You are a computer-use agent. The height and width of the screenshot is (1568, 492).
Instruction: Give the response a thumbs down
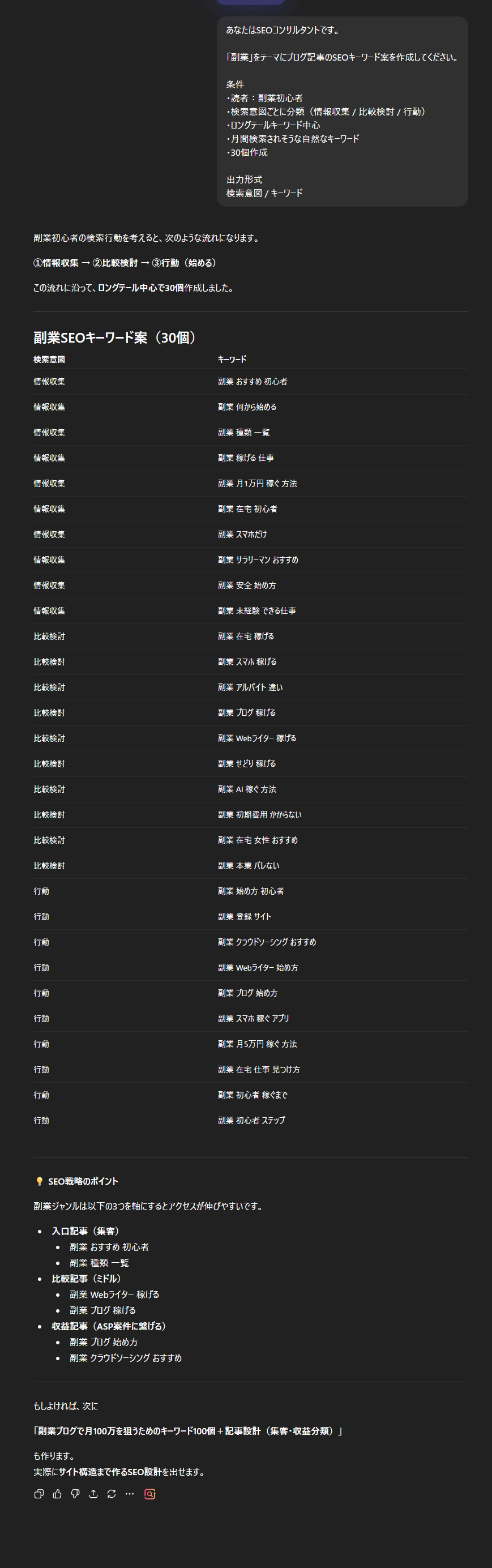click(x=75, y=1494)
